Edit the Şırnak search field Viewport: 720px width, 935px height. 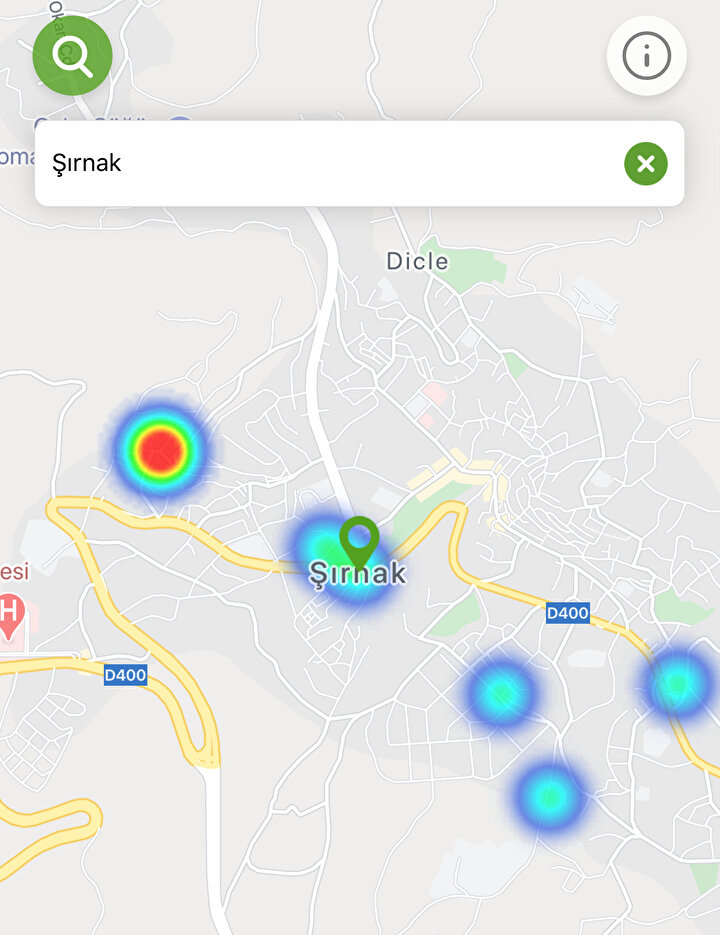320,164
